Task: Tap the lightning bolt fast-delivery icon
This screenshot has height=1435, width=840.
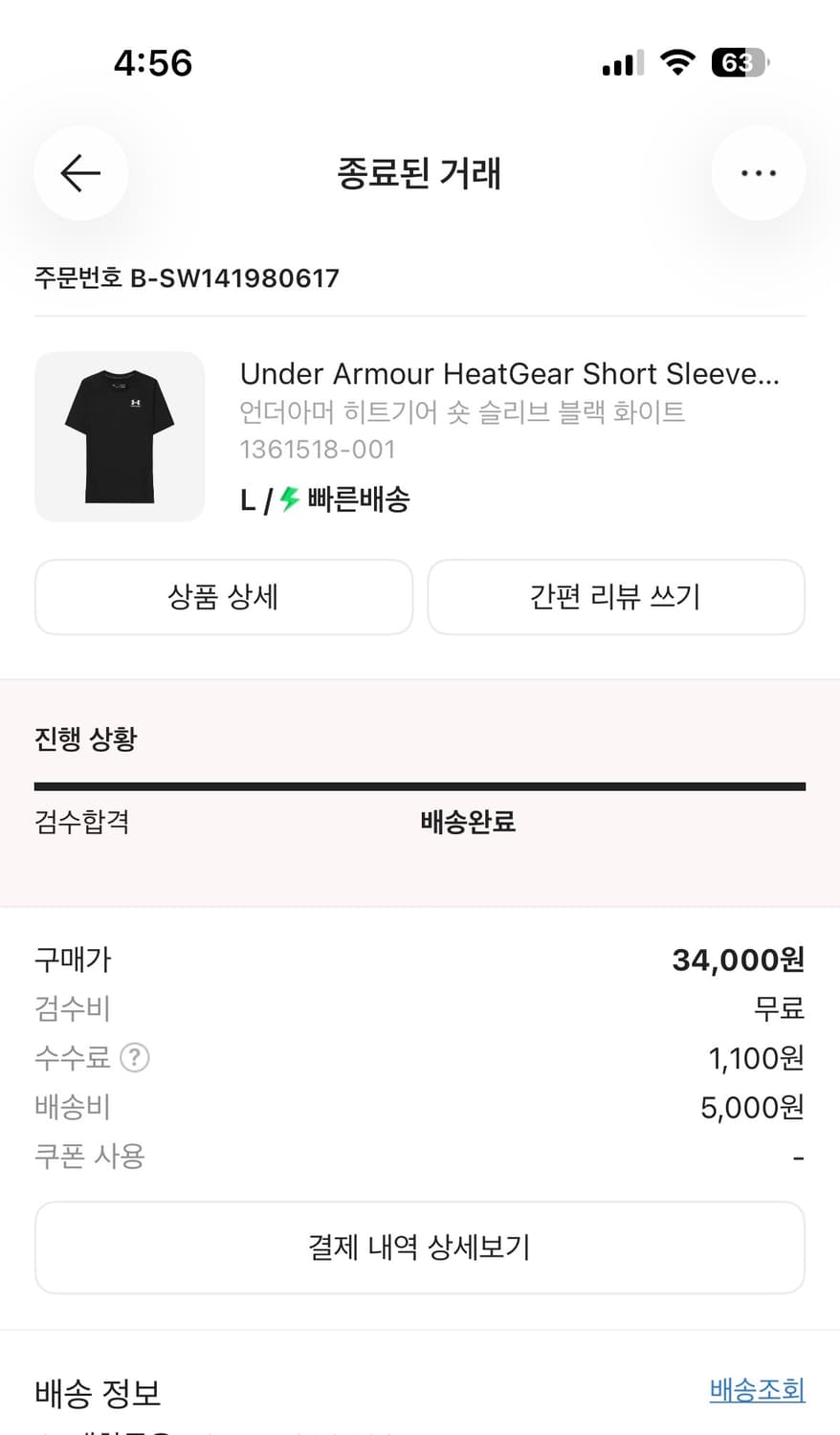Action: click(286, 499)
